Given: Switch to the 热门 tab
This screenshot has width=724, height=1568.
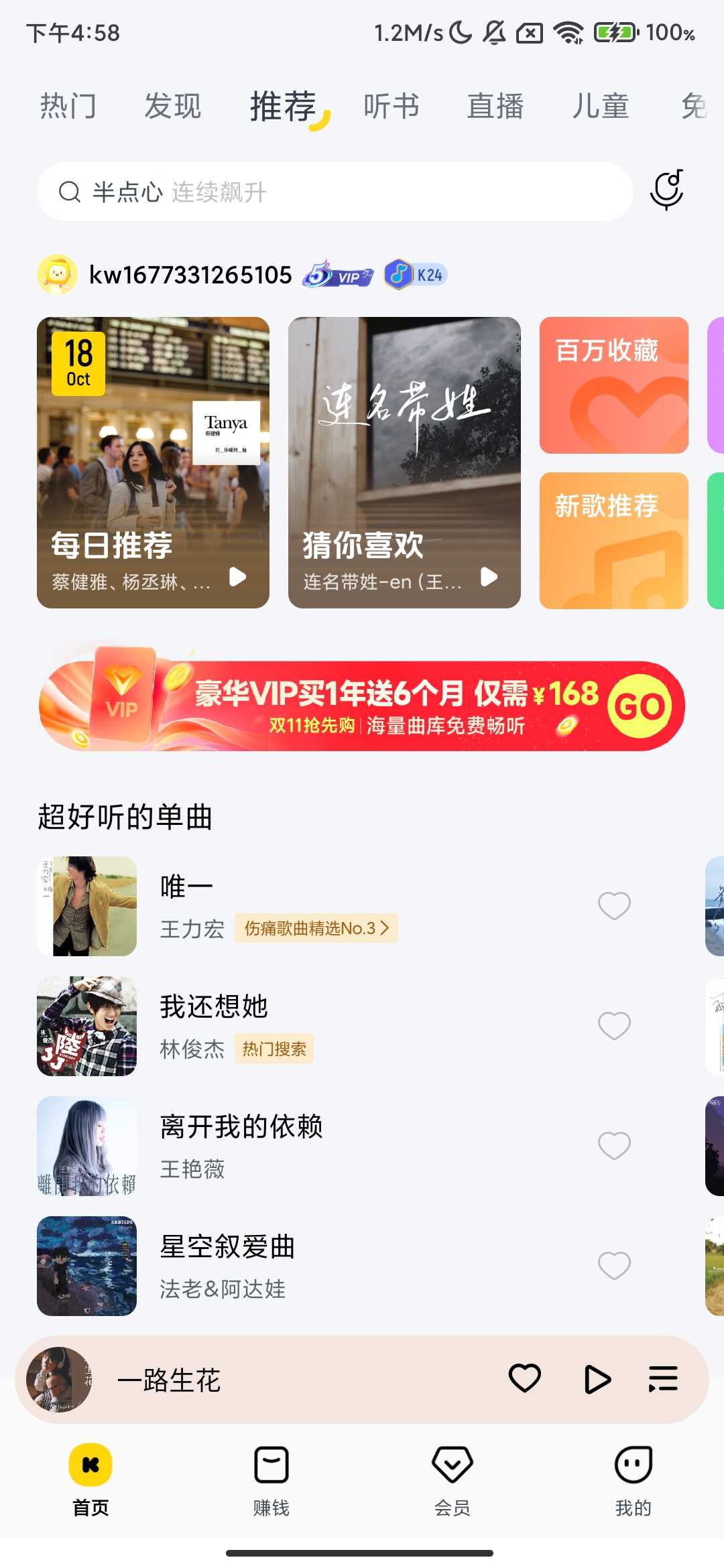Looking at the screenshot, I should tap(68, 107).
